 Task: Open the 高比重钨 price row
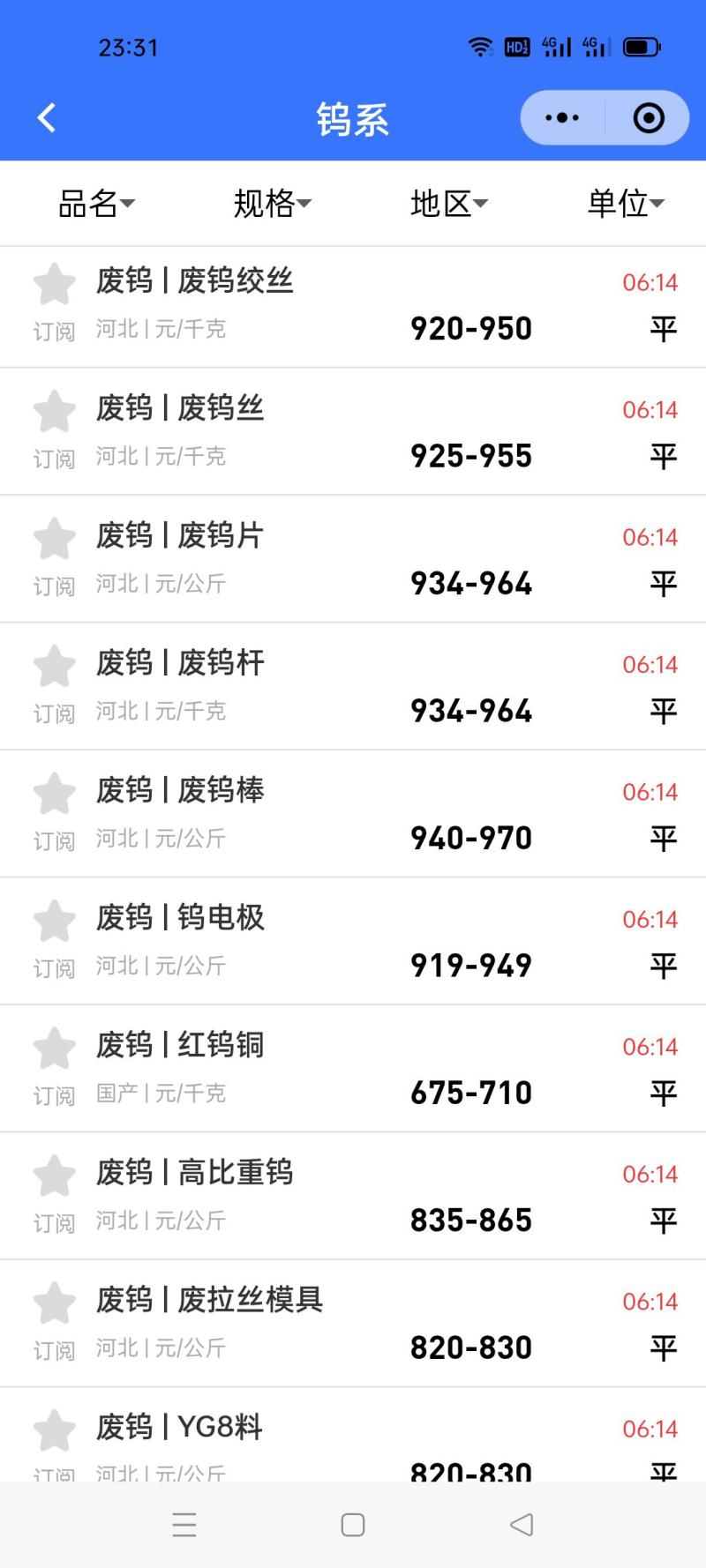pos(353,1196)
